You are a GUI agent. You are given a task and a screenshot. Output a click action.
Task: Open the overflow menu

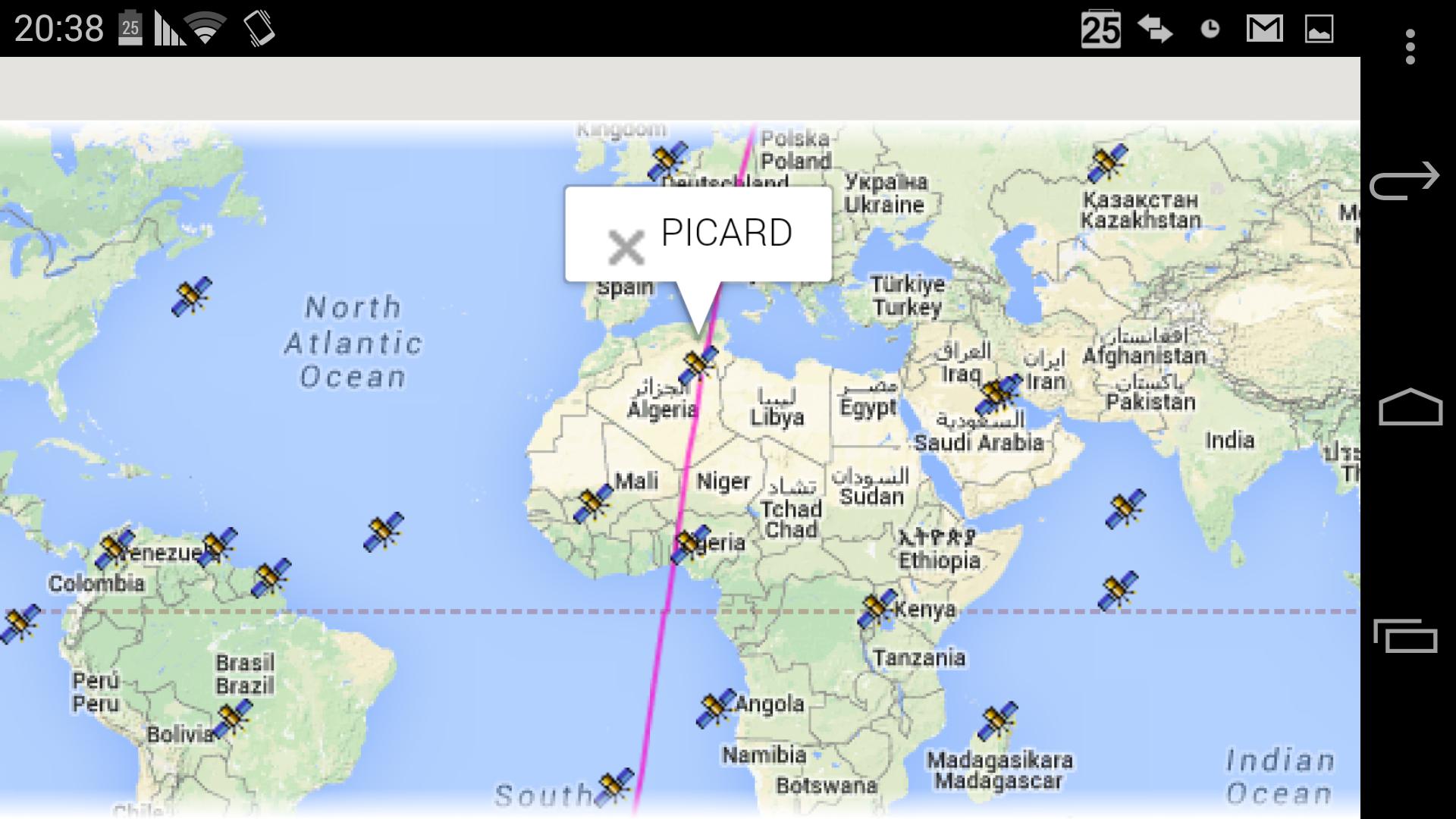click(x=1410, y=47)
